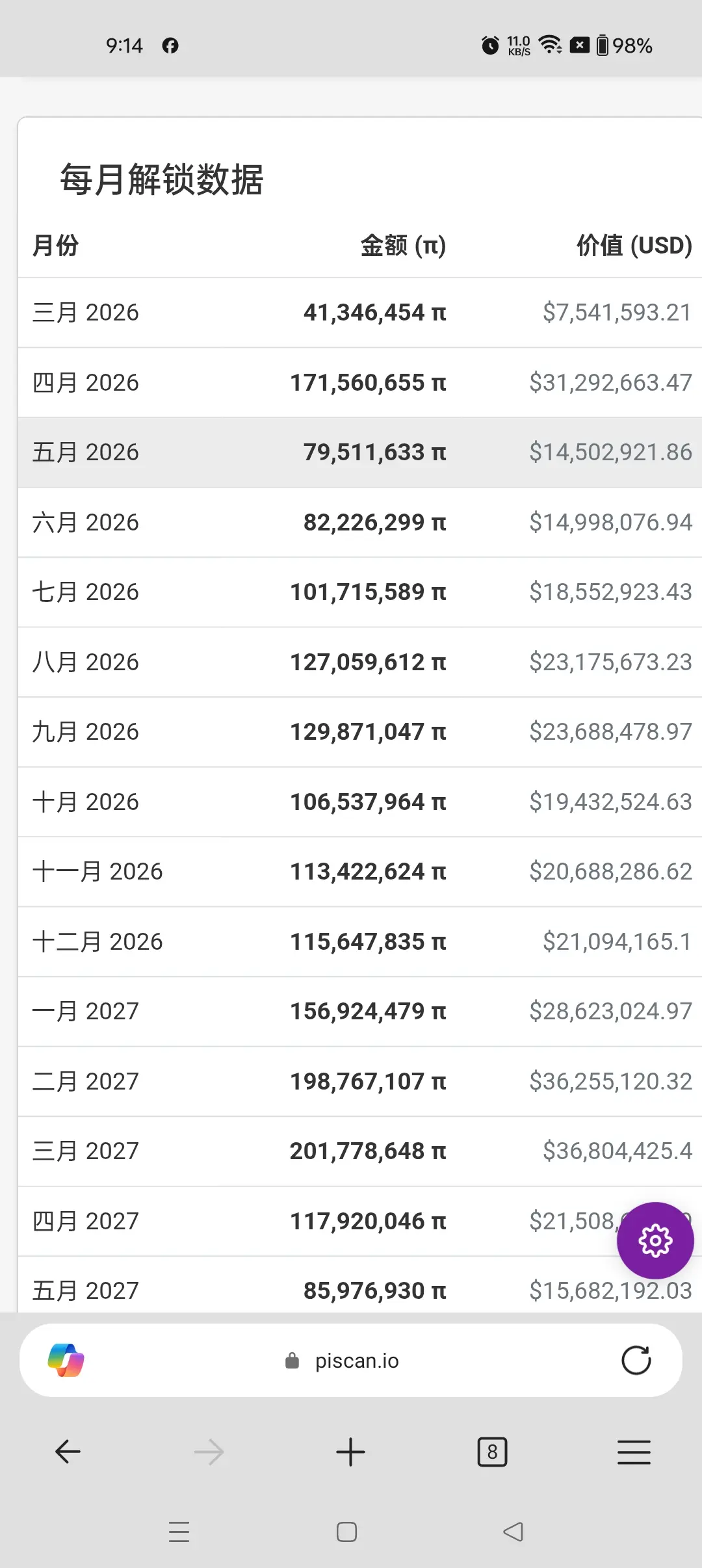Open the Copilot assistant icon
Screen dimensions: 702x1568
[x=66, y=1360]
